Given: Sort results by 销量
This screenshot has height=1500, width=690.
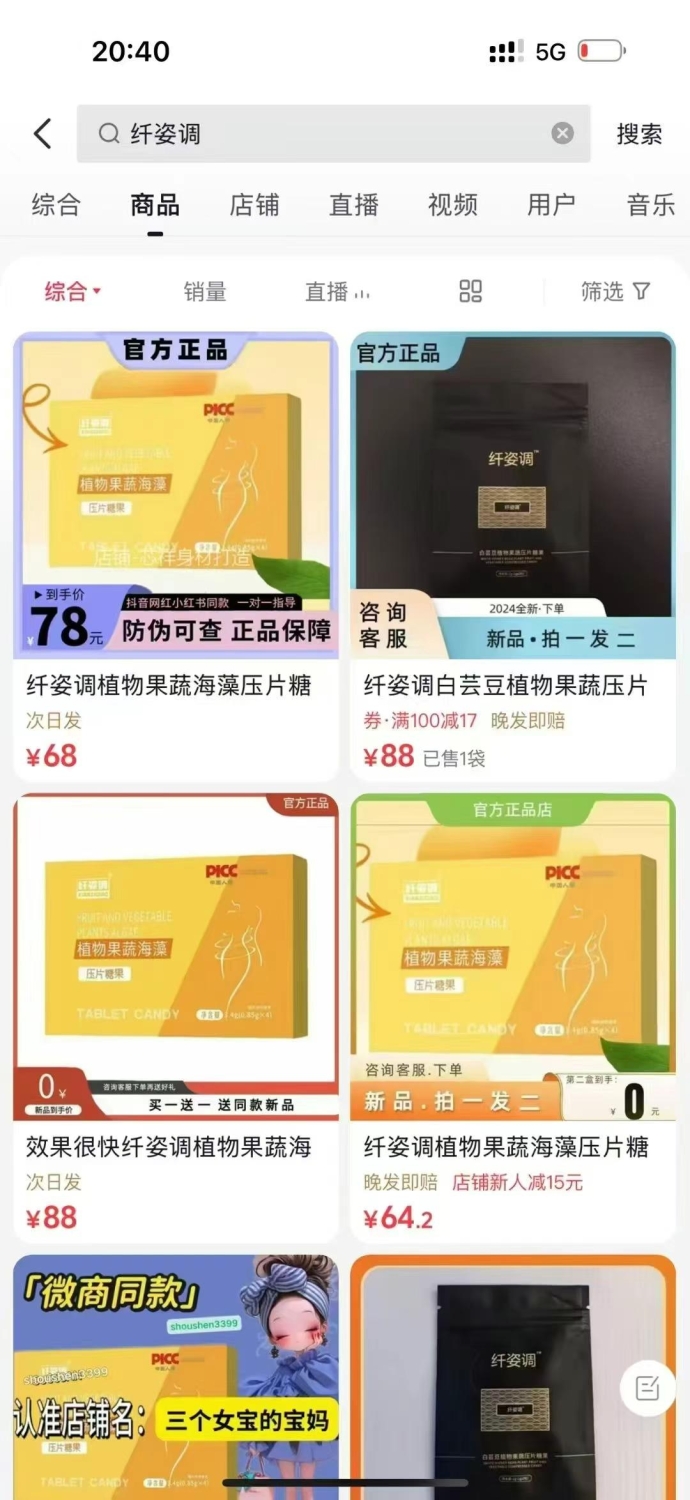Looking at the screenshot, I should [205, 291].
